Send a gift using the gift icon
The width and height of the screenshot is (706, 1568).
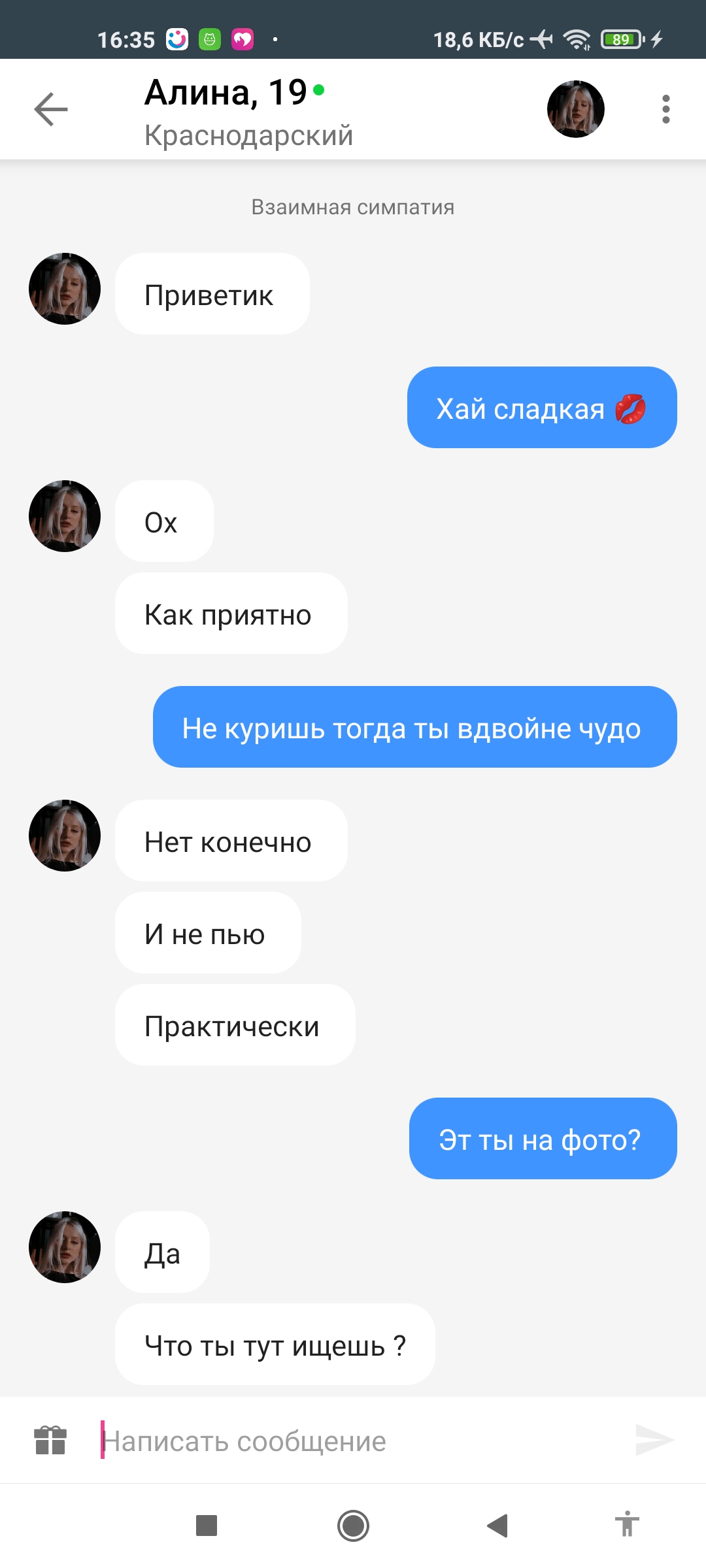pos(50,1440)
